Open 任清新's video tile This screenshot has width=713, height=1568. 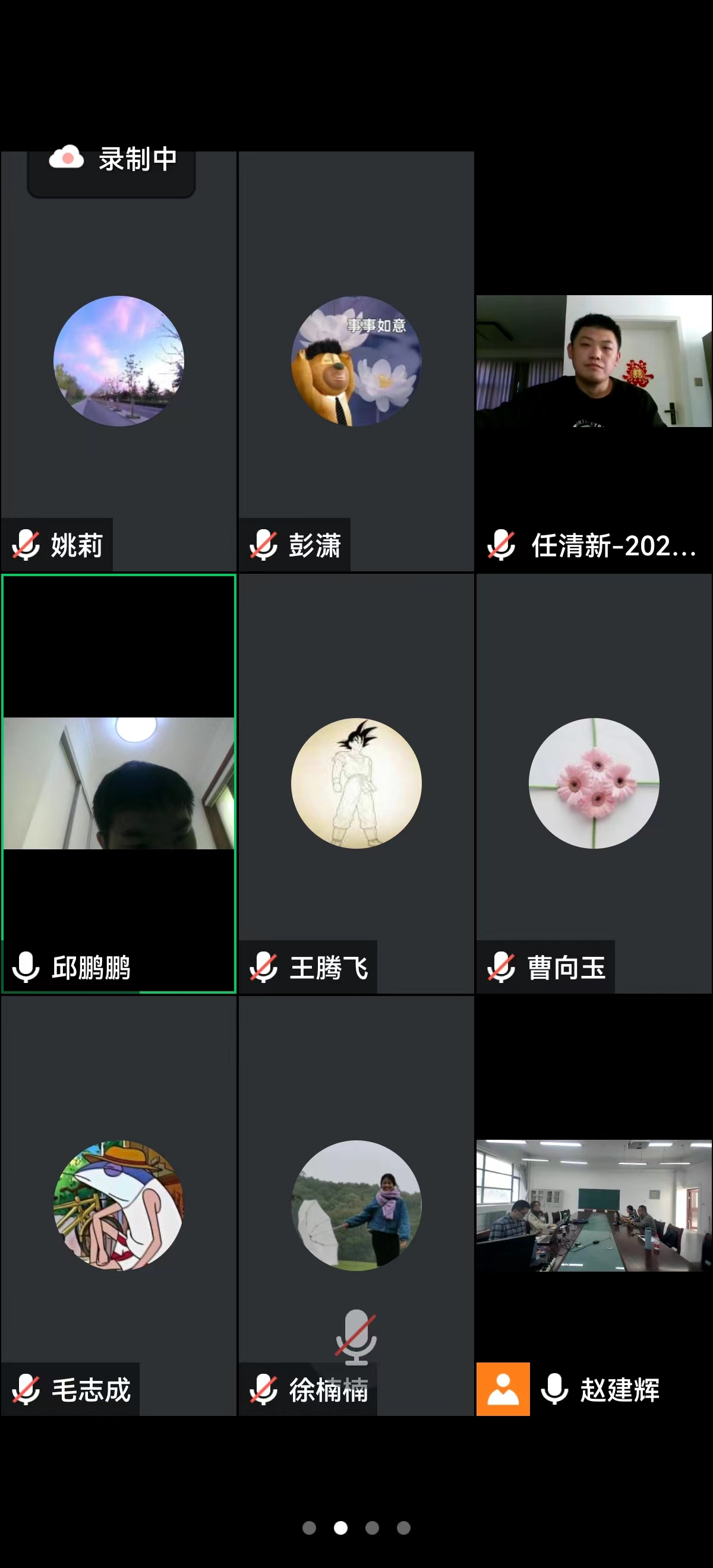pos(594,362)
